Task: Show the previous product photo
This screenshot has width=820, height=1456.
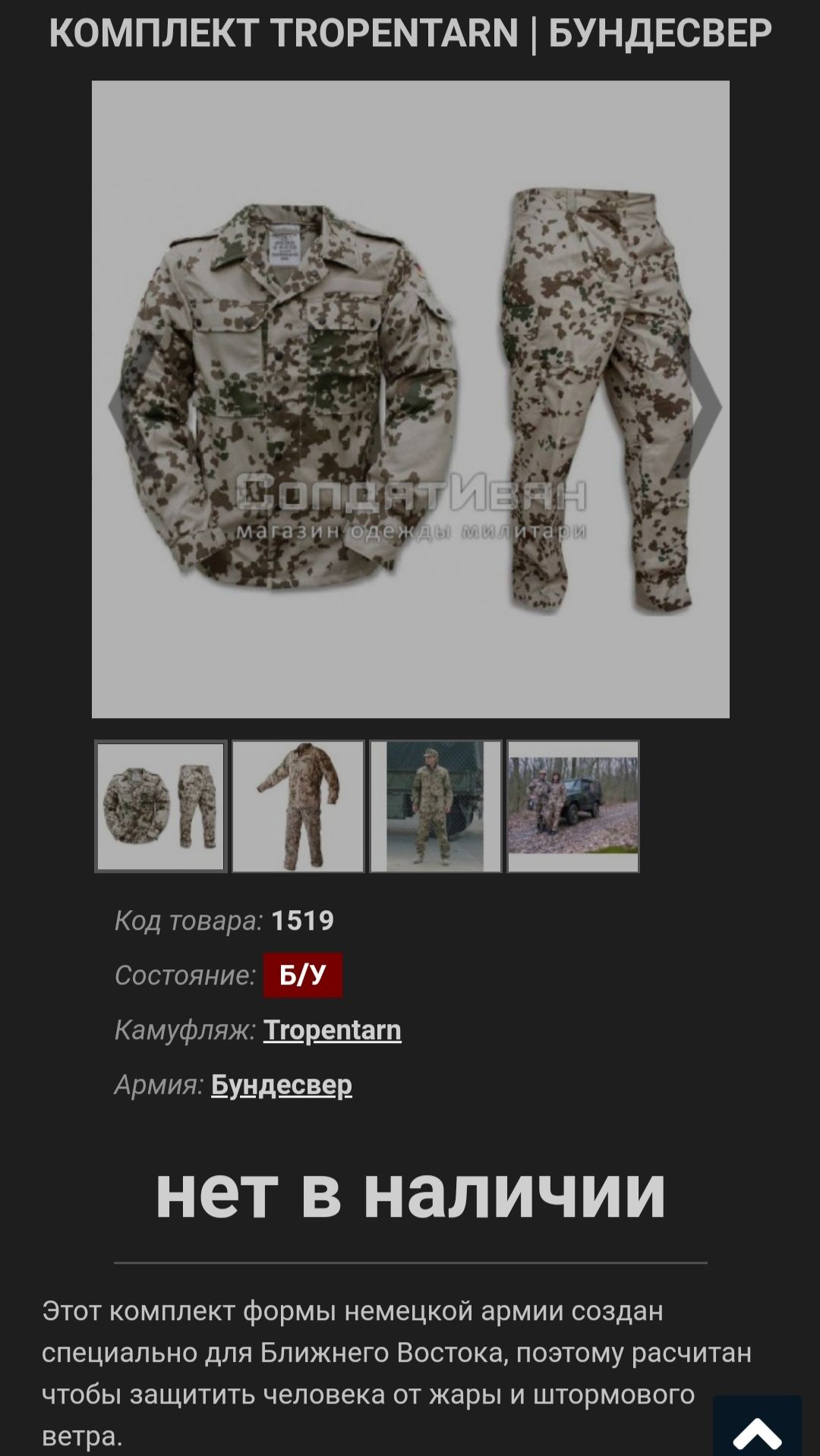Action: (118, 407)
